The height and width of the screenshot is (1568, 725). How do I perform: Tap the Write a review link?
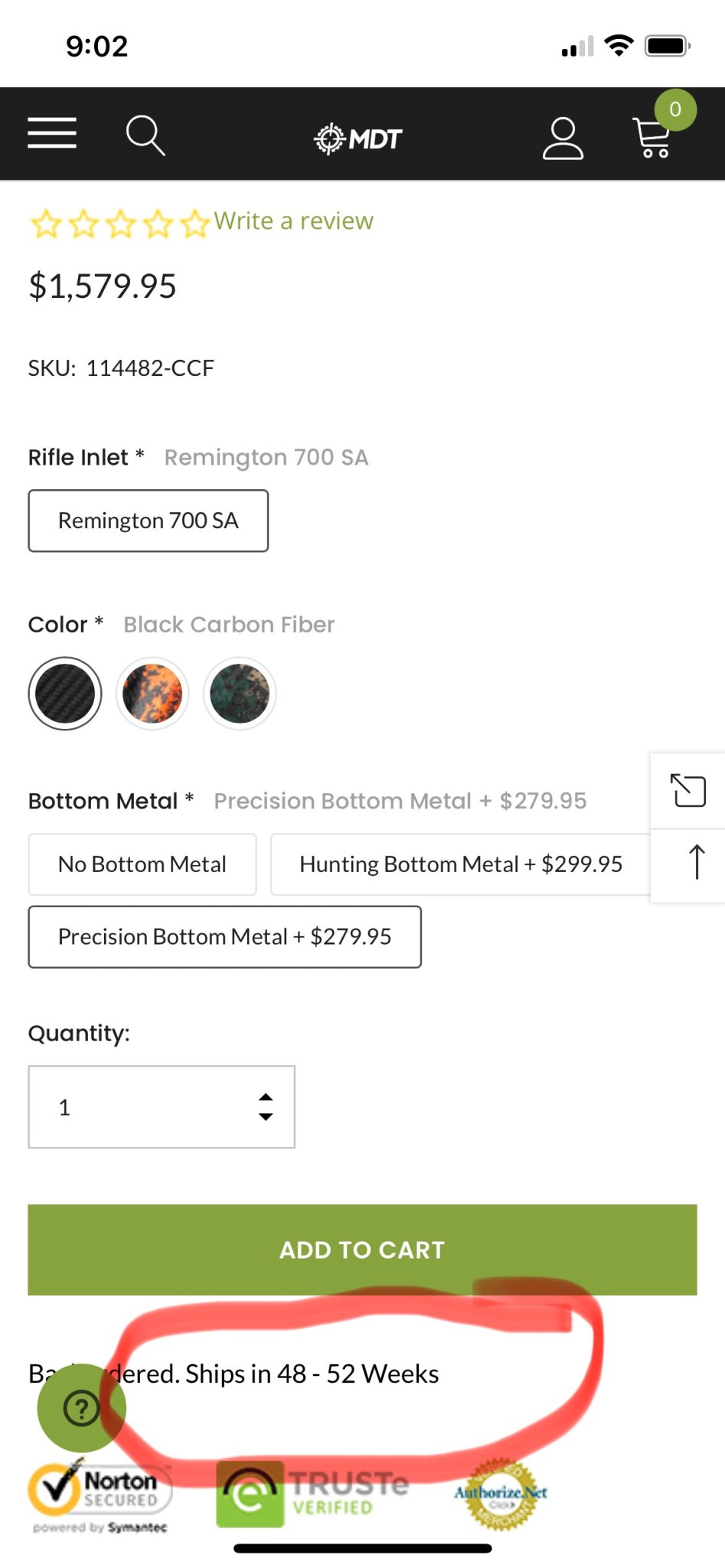[x=293, y=221]
